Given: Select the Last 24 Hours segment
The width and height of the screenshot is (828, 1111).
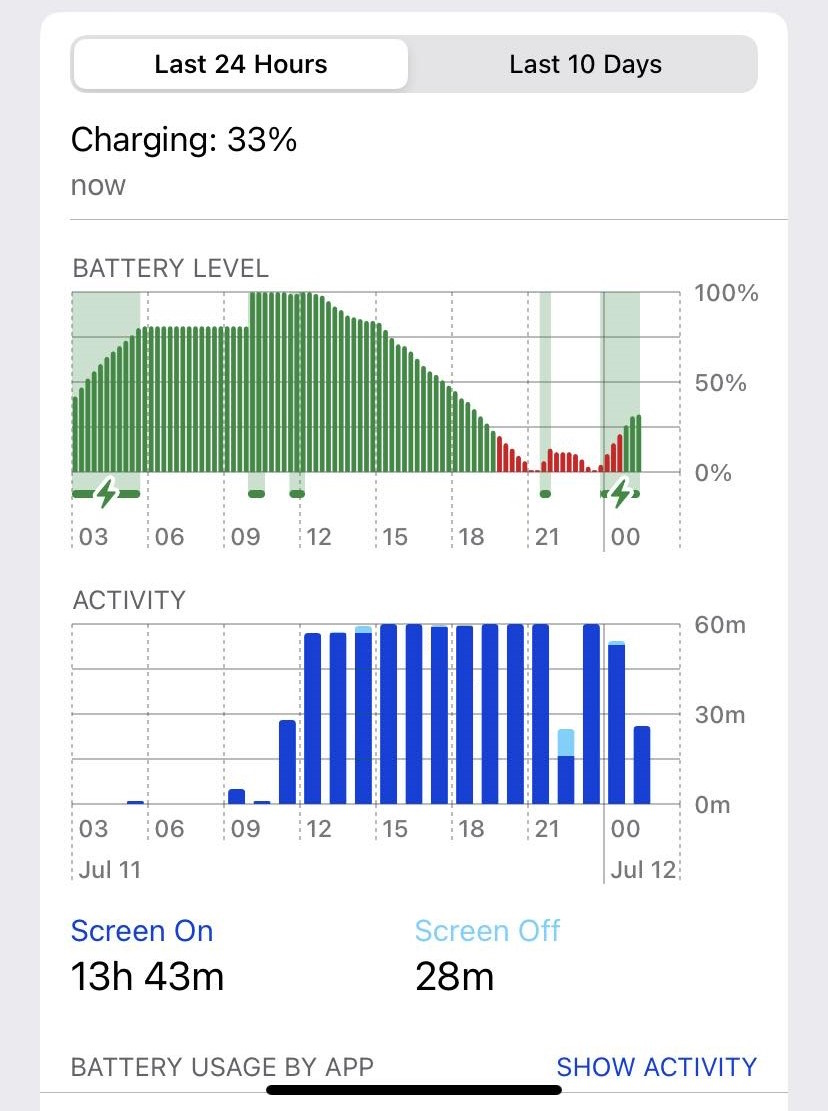Looking at the screenshot, I should 240,66.
